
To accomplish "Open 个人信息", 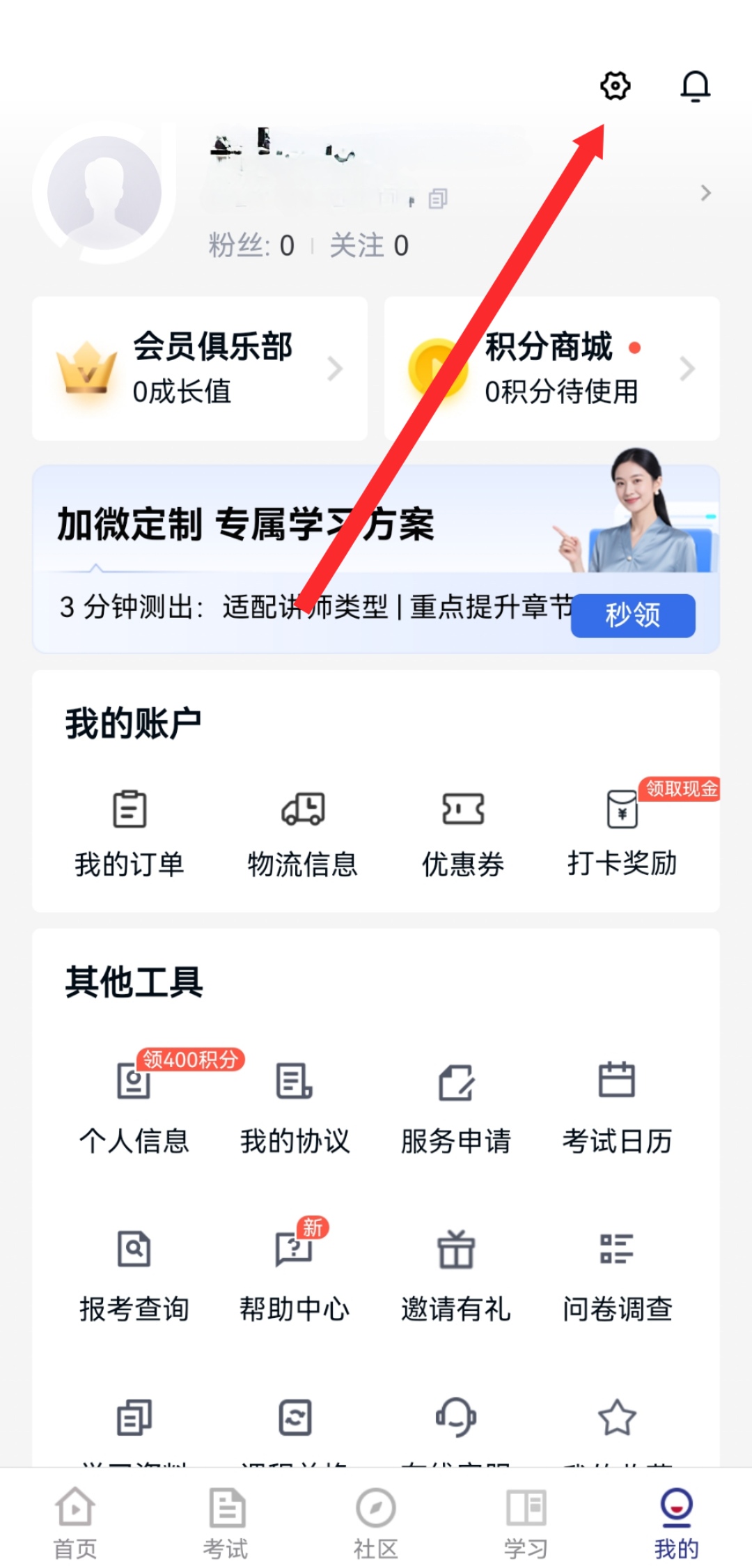I will [x=134, y=1108].
